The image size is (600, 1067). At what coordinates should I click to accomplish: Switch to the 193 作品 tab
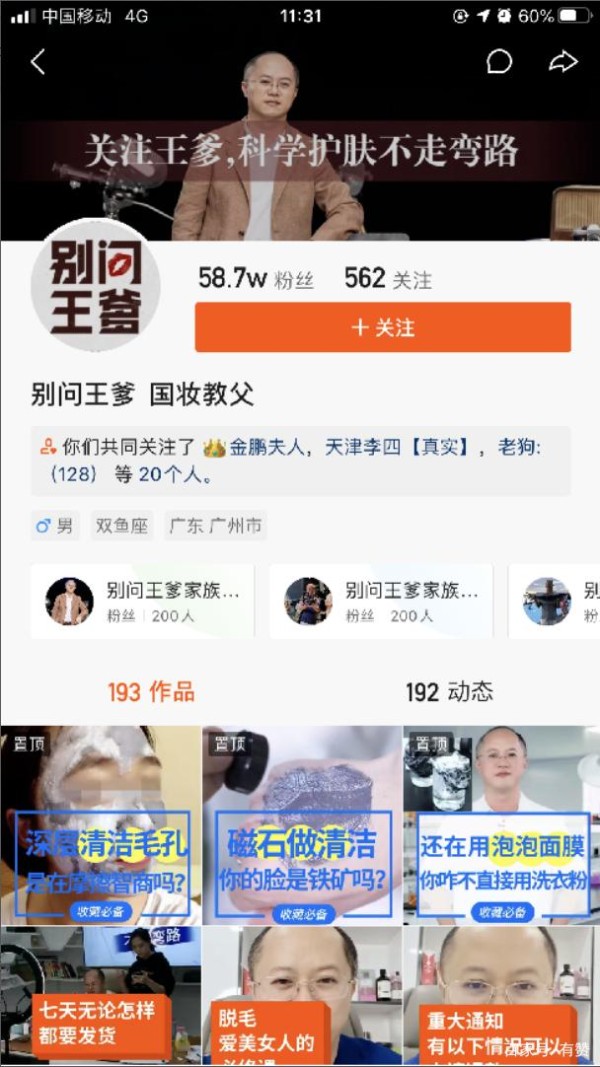tap(151, 691)
